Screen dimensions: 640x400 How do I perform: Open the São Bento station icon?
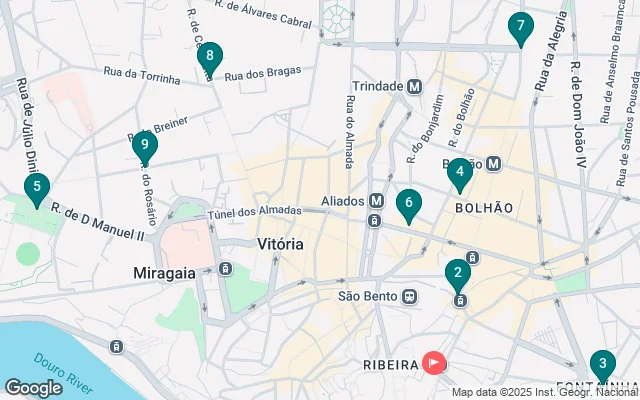(409, 296)
